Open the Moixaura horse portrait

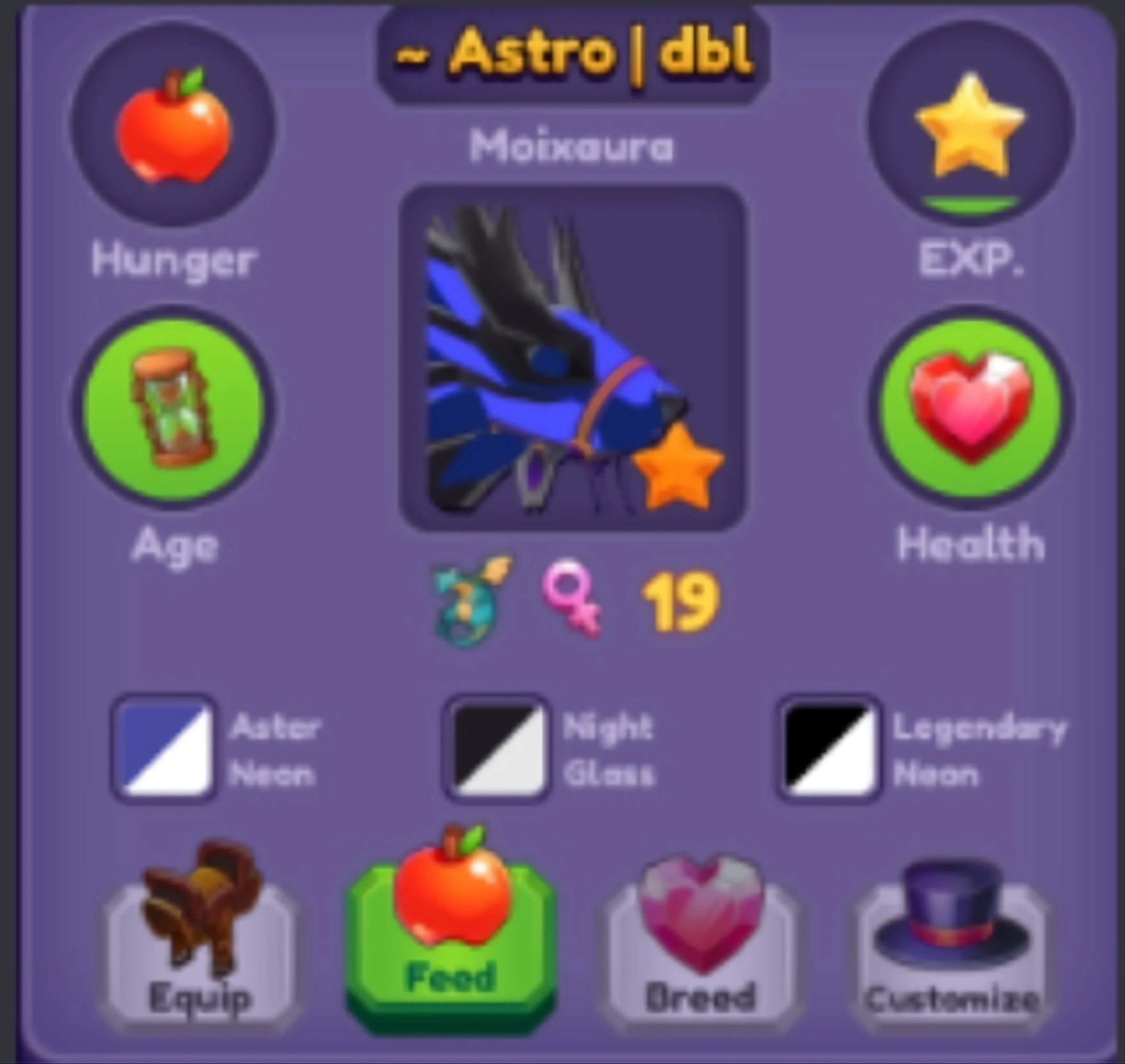[x=572, y=358]
